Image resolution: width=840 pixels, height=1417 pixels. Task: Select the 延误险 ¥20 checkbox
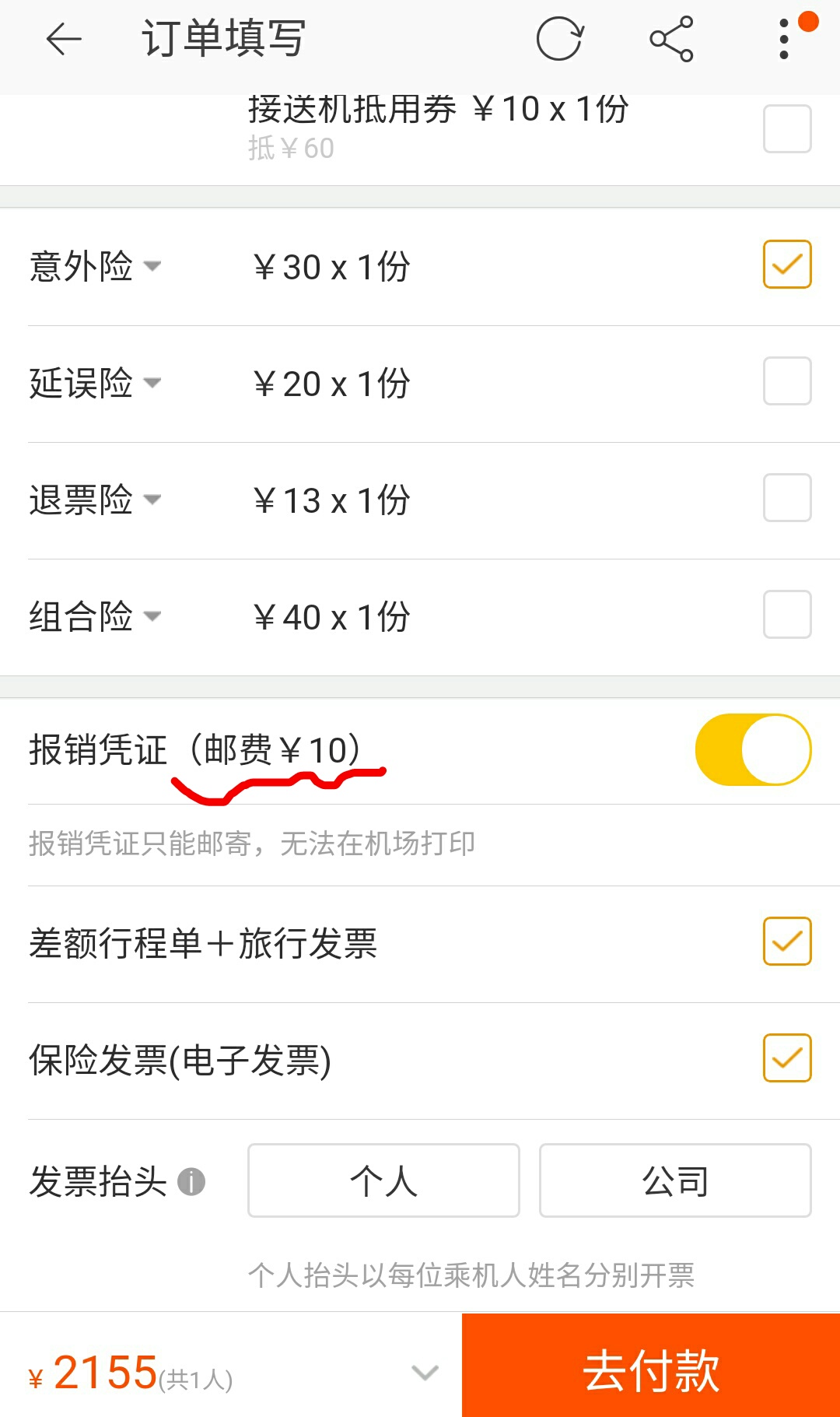[787, 381]
